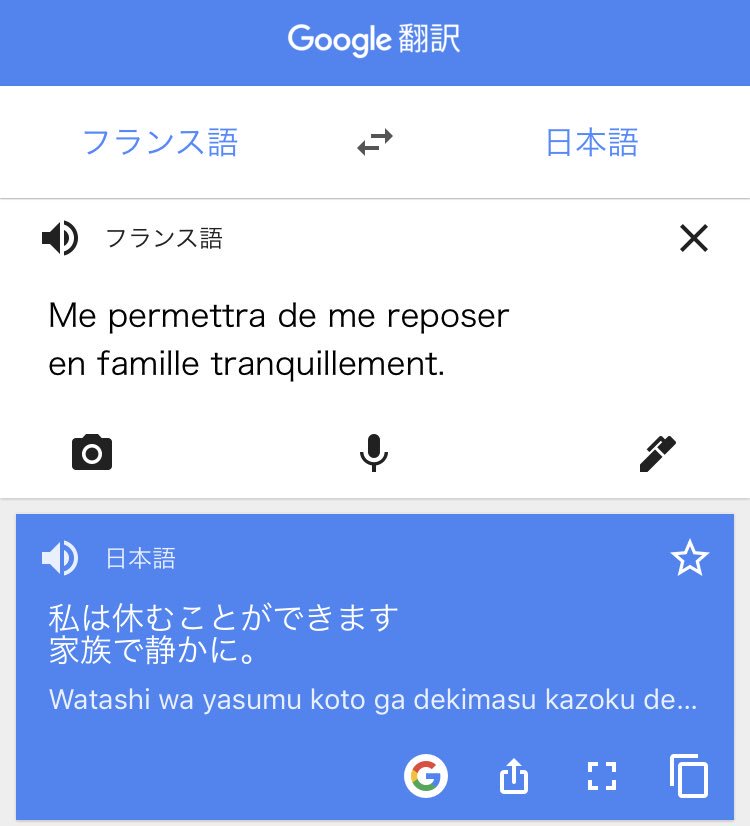
Task: Search the translation with the Google icon
Action: click(x=426, y=776)
